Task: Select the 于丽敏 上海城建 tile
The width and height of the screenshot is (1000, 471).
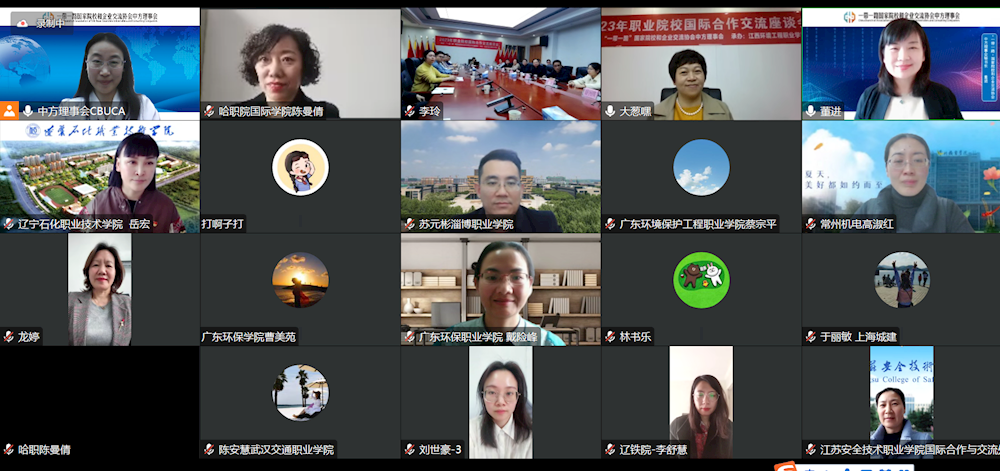Action: coord(900,290)
